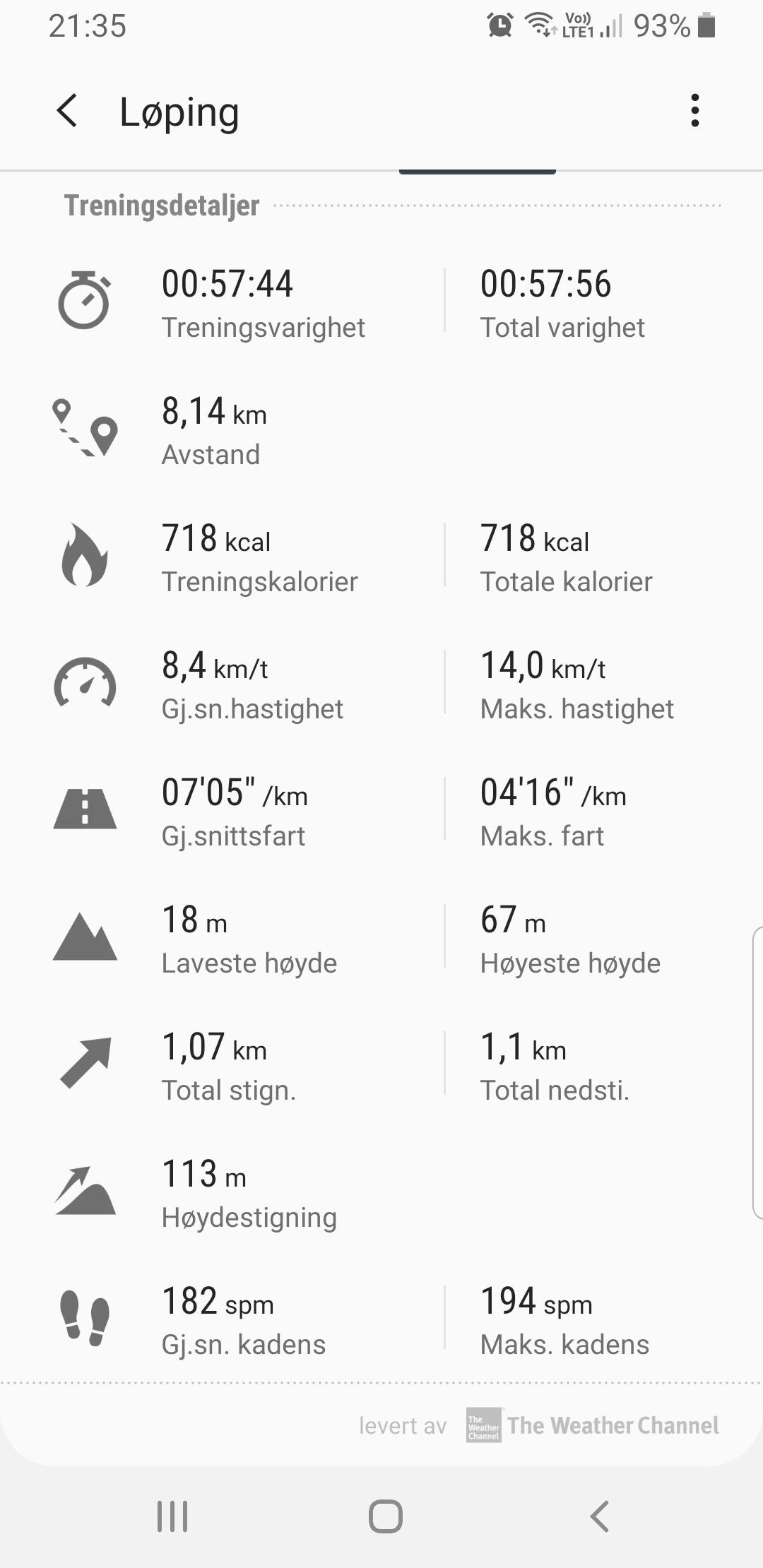The image size is (763, 1568).
Task: Open the three-dot overflow menu
Action: [x=695, y=111]
